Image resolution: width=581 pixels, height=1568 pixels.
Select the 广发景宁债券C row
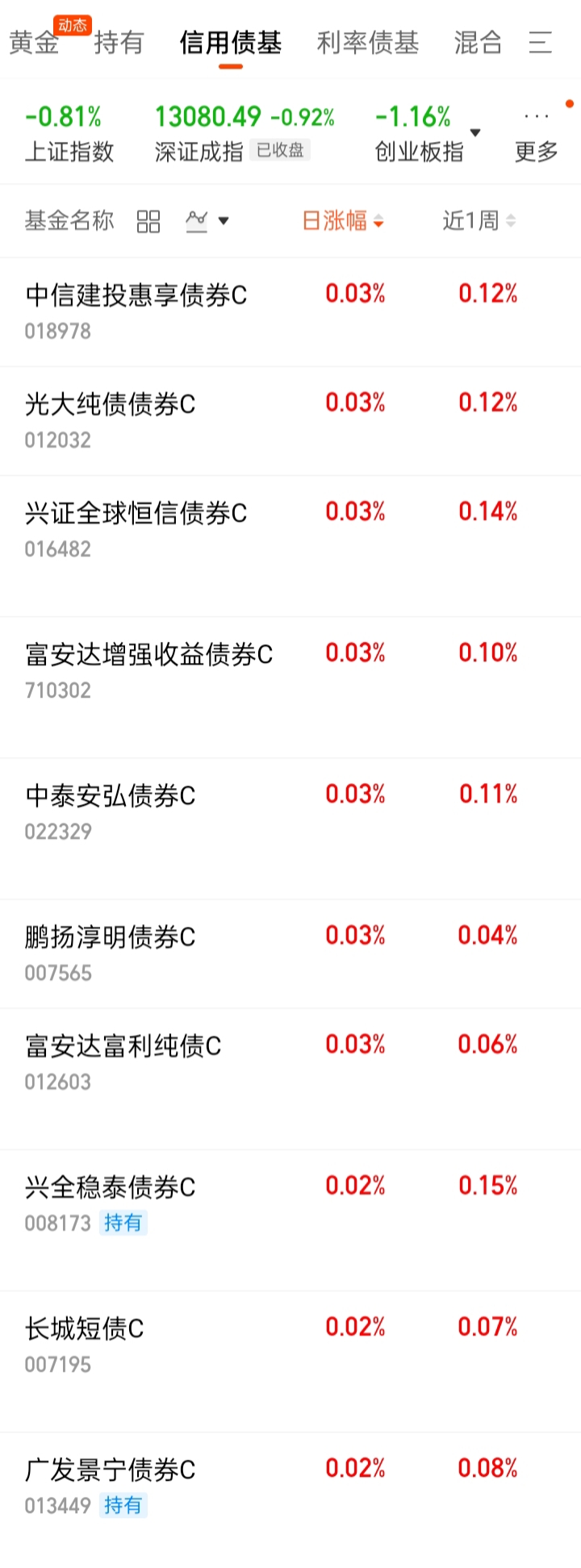point(110,1470)
